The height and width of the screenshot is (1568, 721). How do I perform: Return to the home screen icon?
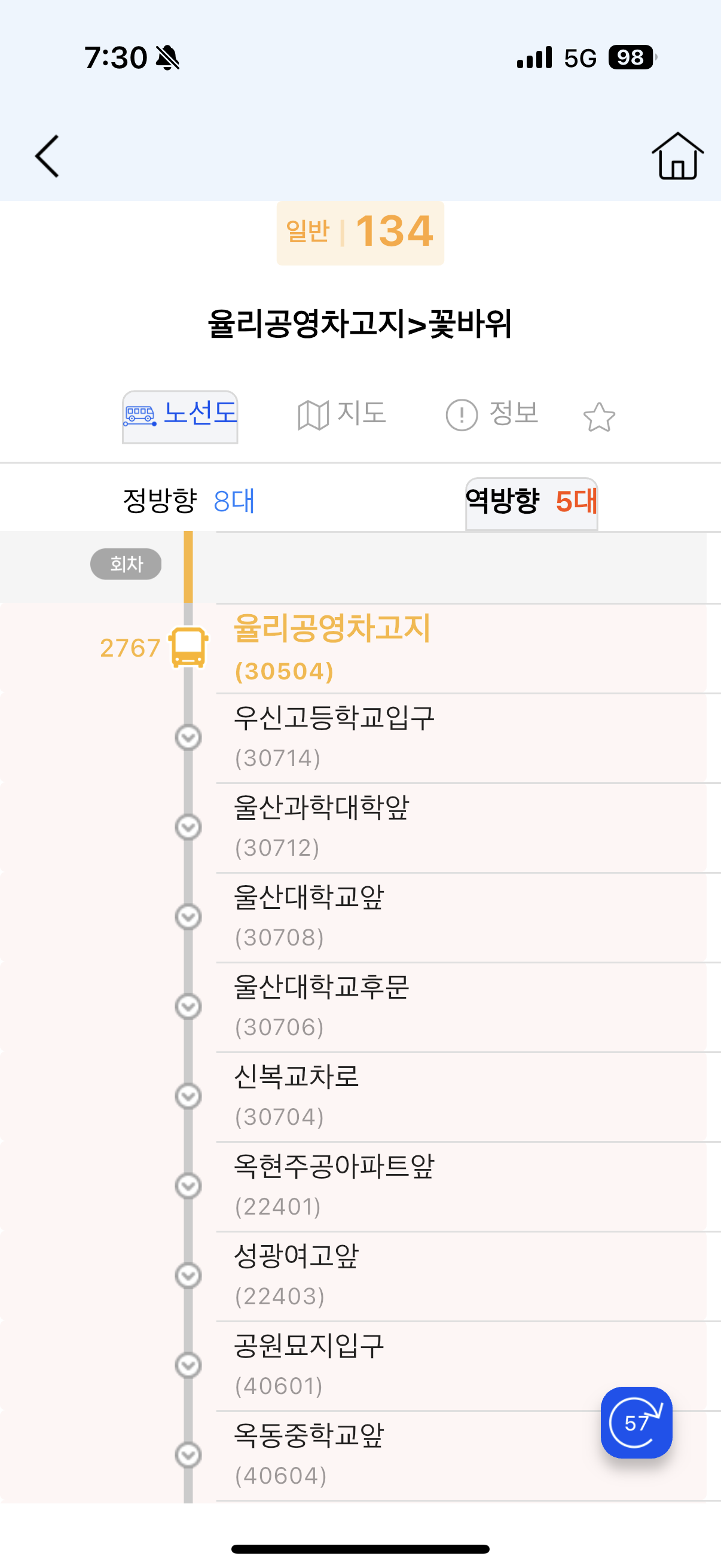click(x=677, y=157)
